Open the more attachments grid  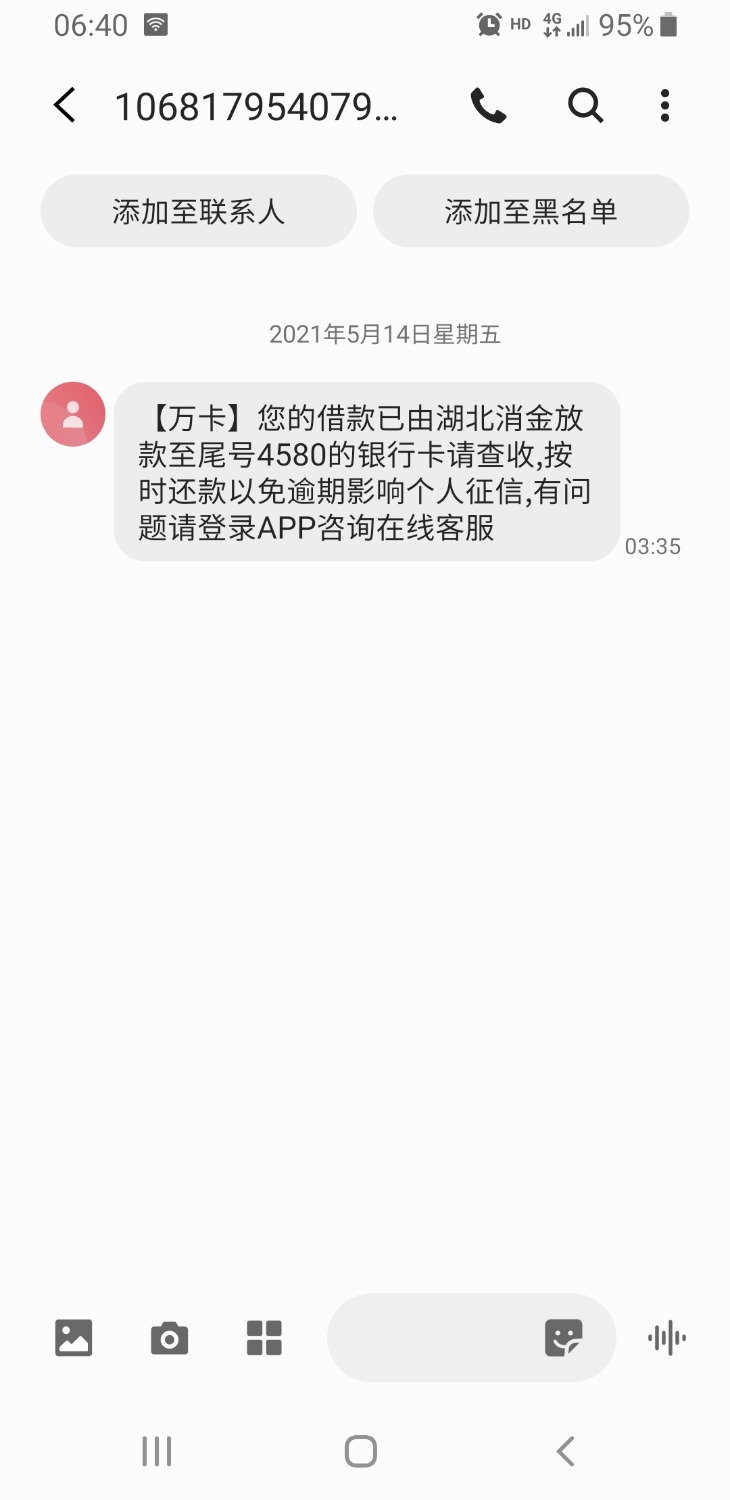point(264,1338)
